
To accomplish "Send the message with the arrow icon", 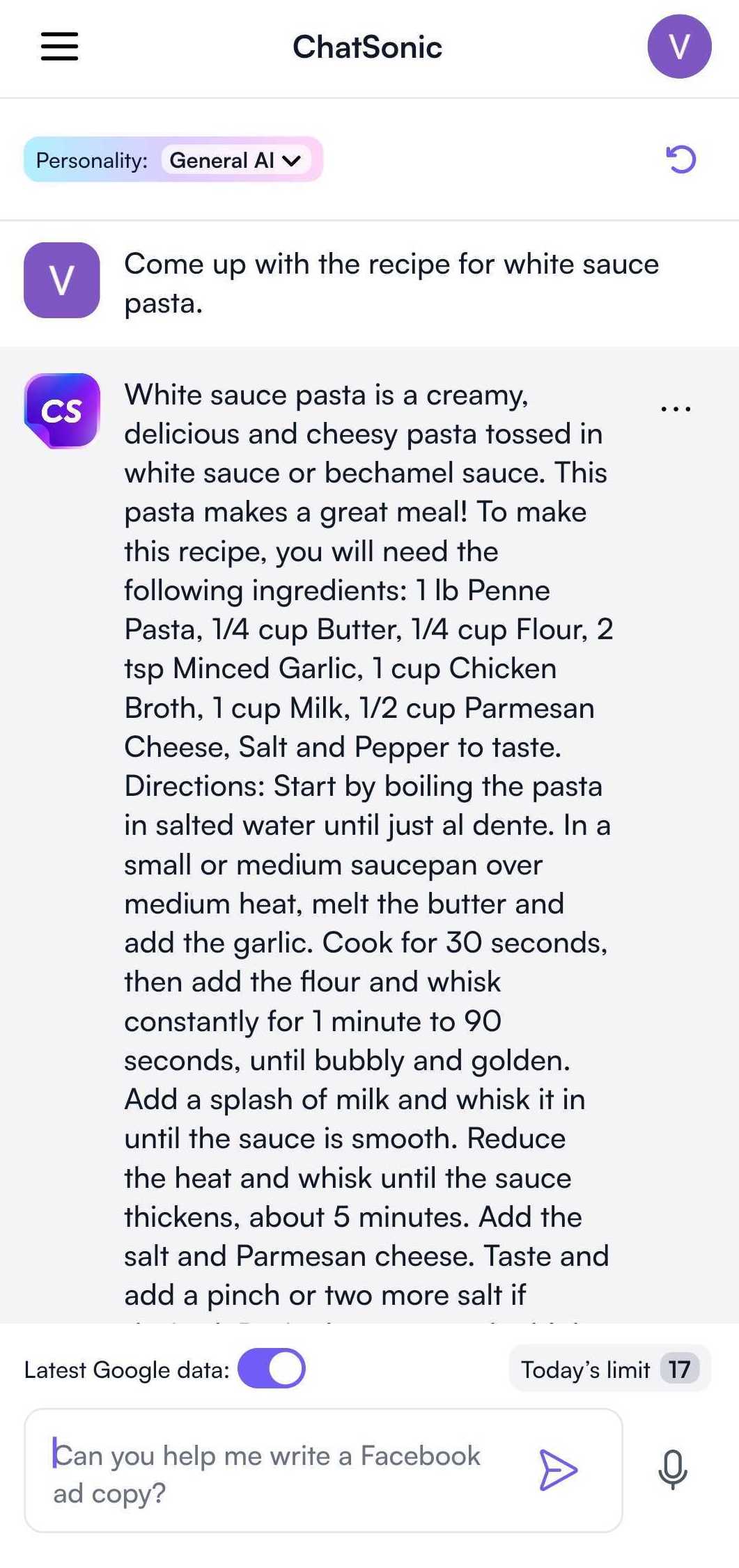I will (x=558, y=1470).
